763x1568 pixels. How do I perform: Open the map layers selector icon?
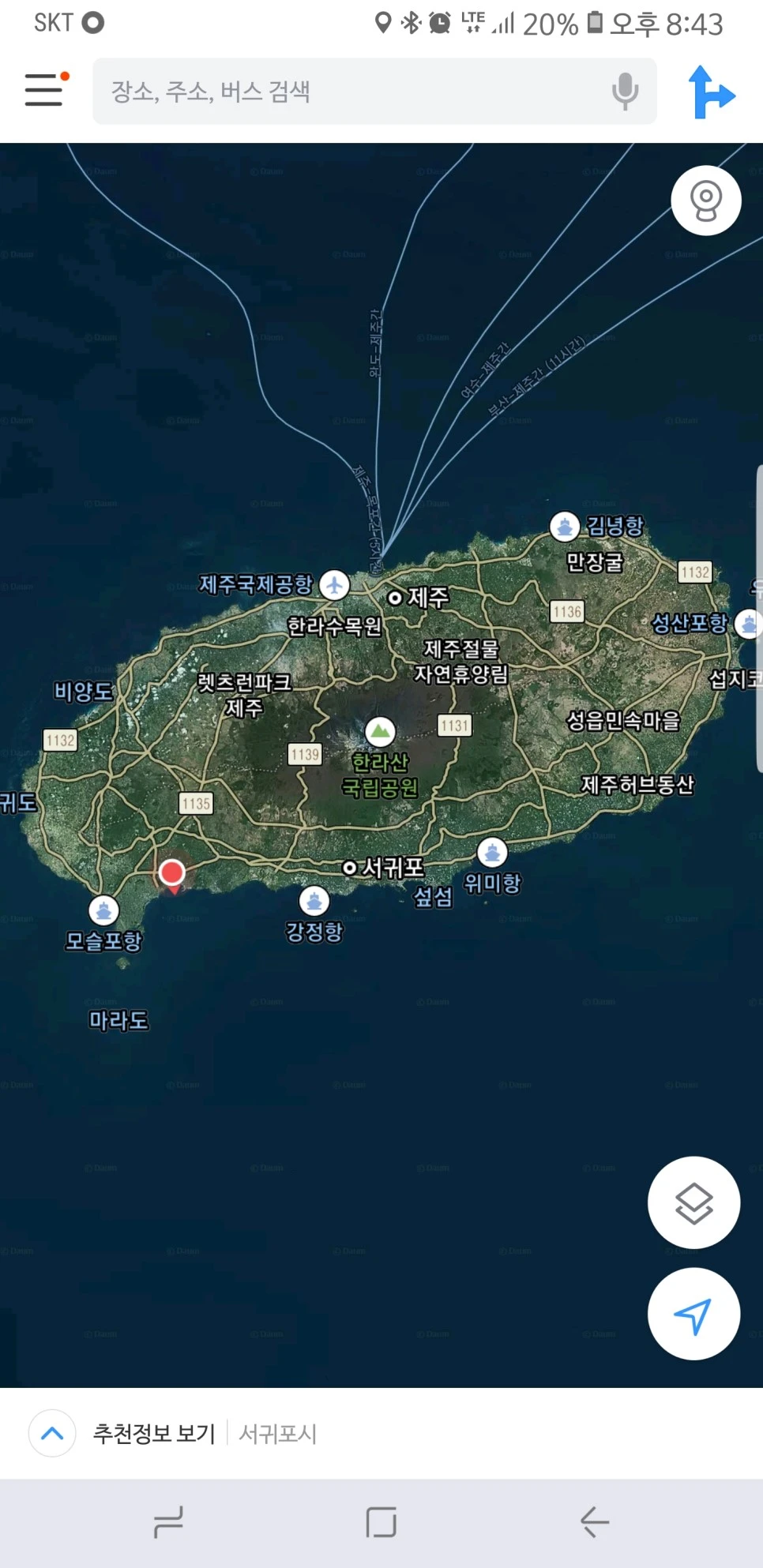693,1202
